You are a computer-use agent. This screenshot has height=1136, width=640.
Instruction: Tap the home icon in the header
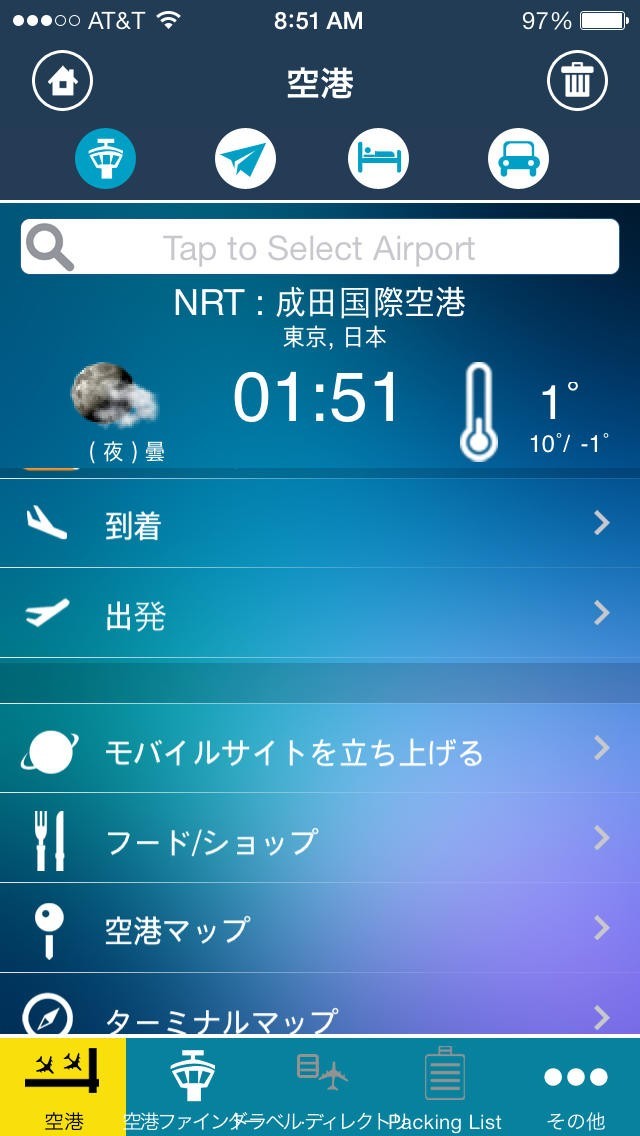point(62,81)
